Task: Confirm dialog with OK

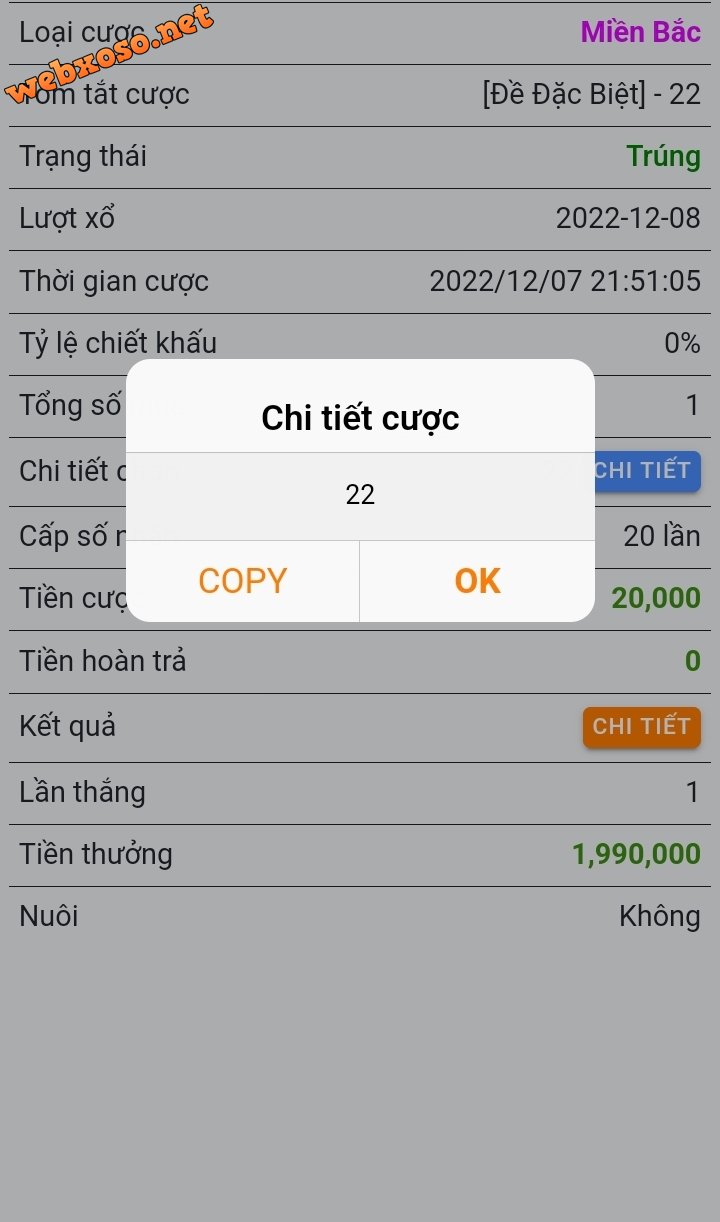Action: tap(477, 581)
